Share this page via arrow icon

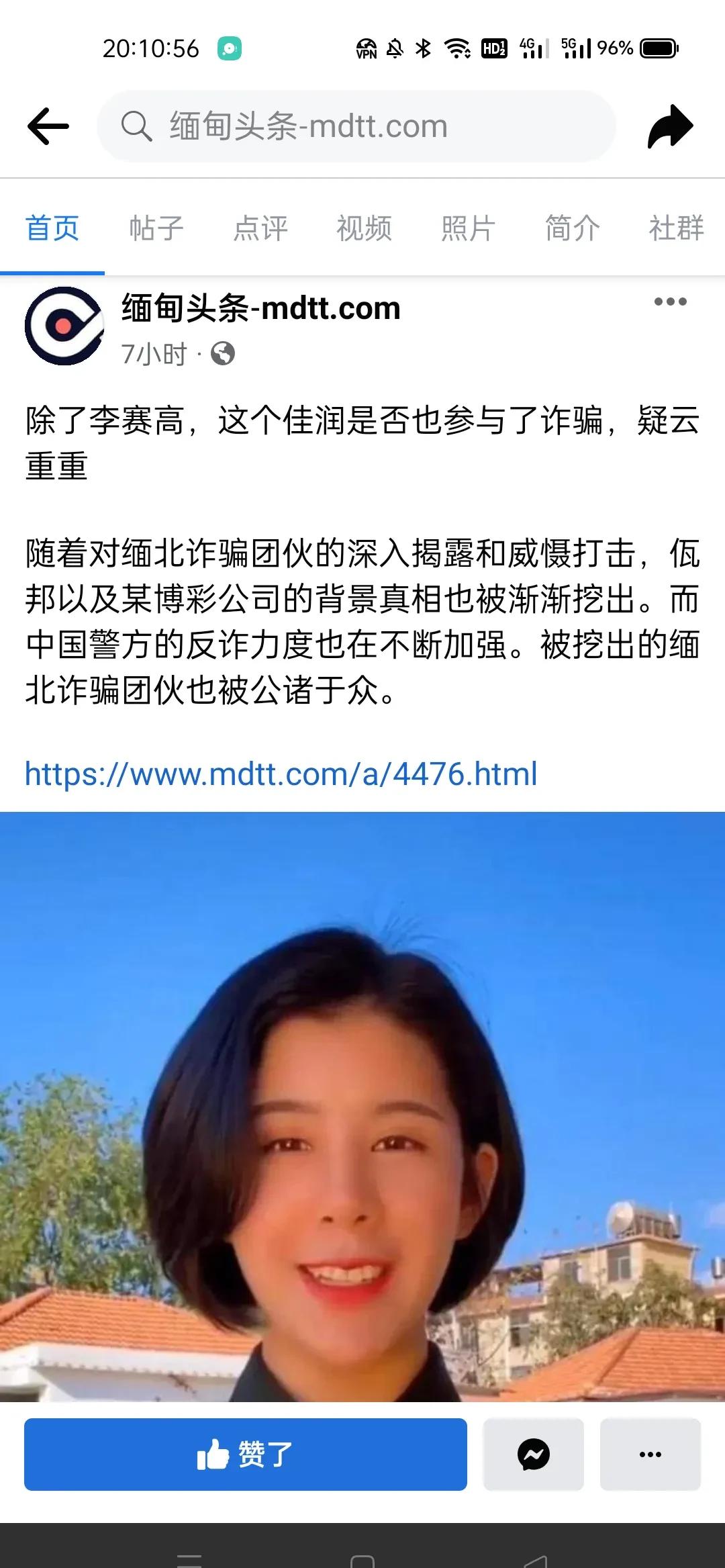pos(669,126)
